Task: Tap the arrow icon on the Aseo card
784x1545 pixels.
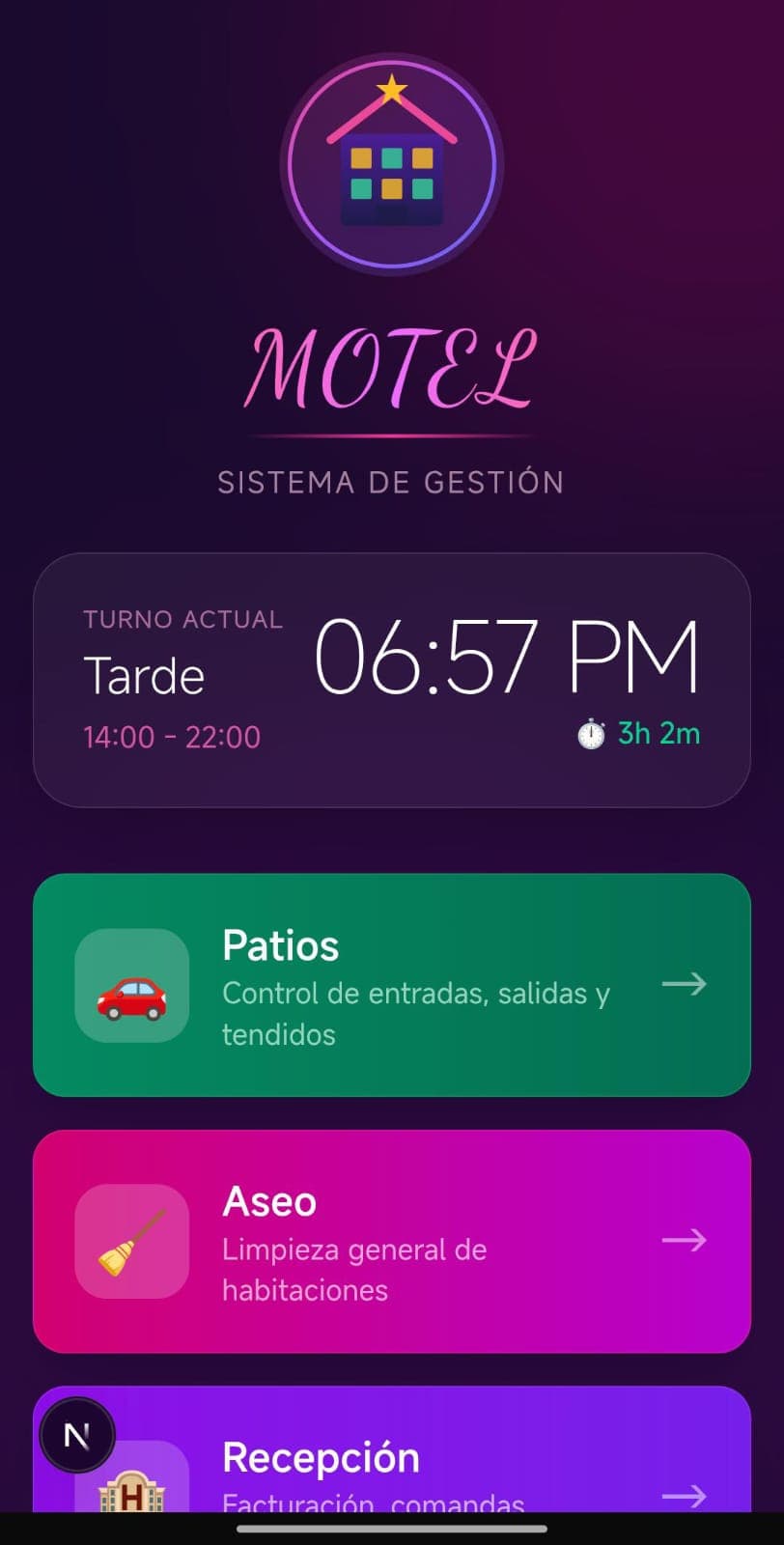Action: click(684, 1240)
